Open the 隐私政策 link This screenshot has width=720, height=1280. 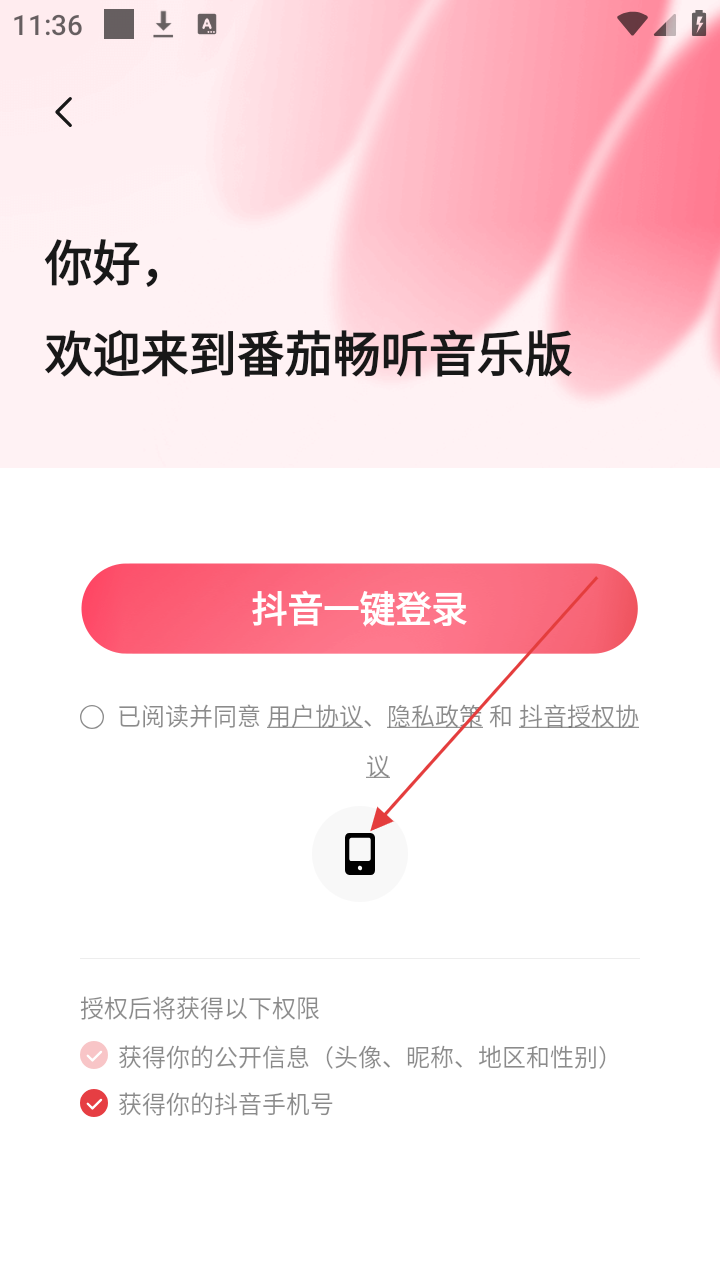click(434, 717)
